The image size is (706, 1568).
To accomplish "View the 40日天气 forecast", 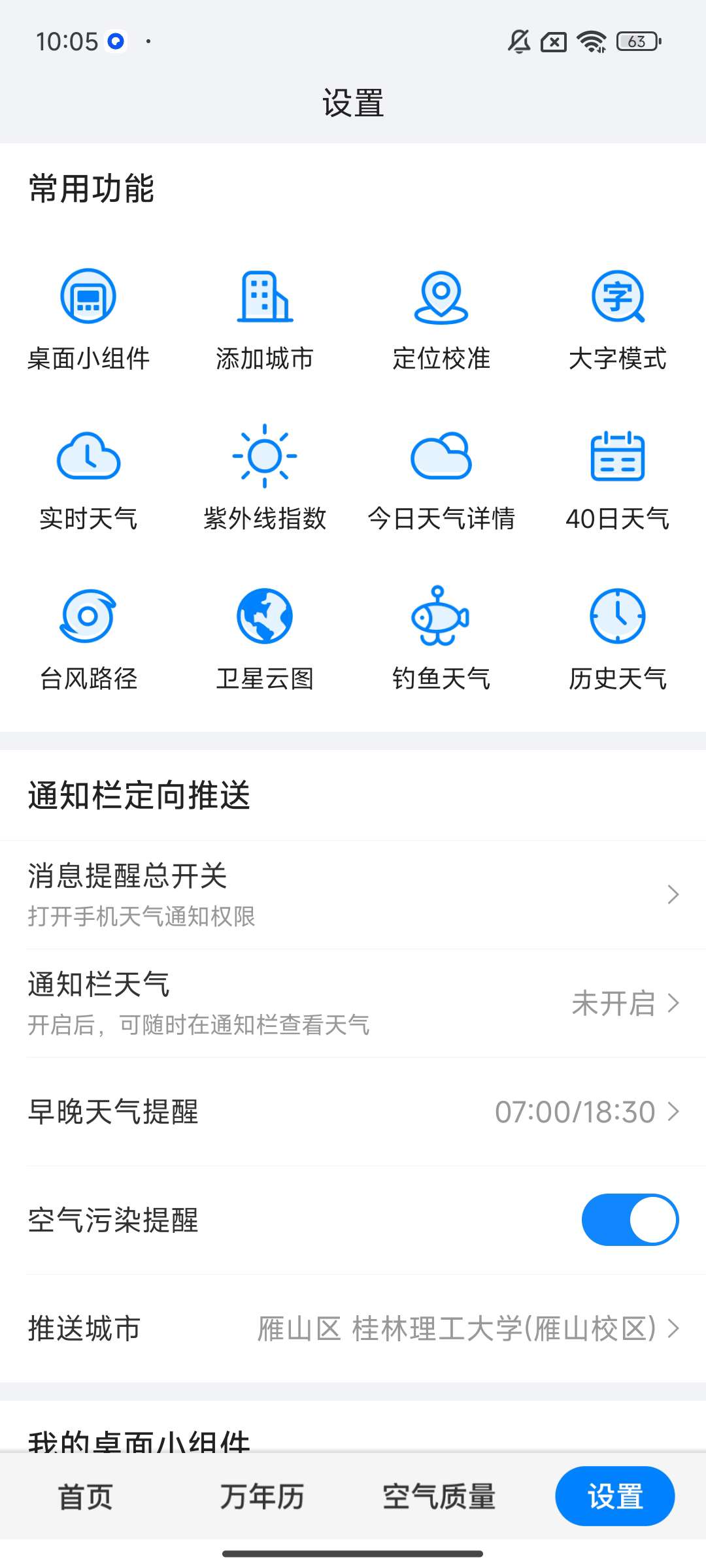I will [x=618, y=480].
